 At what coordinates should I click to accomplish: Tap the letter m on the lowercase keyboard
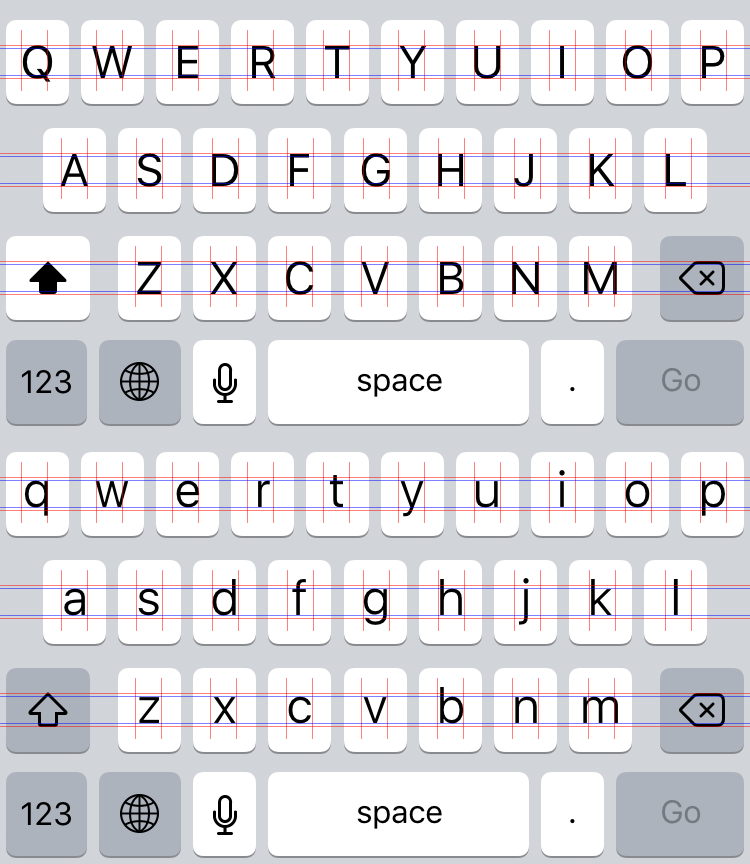600,709
